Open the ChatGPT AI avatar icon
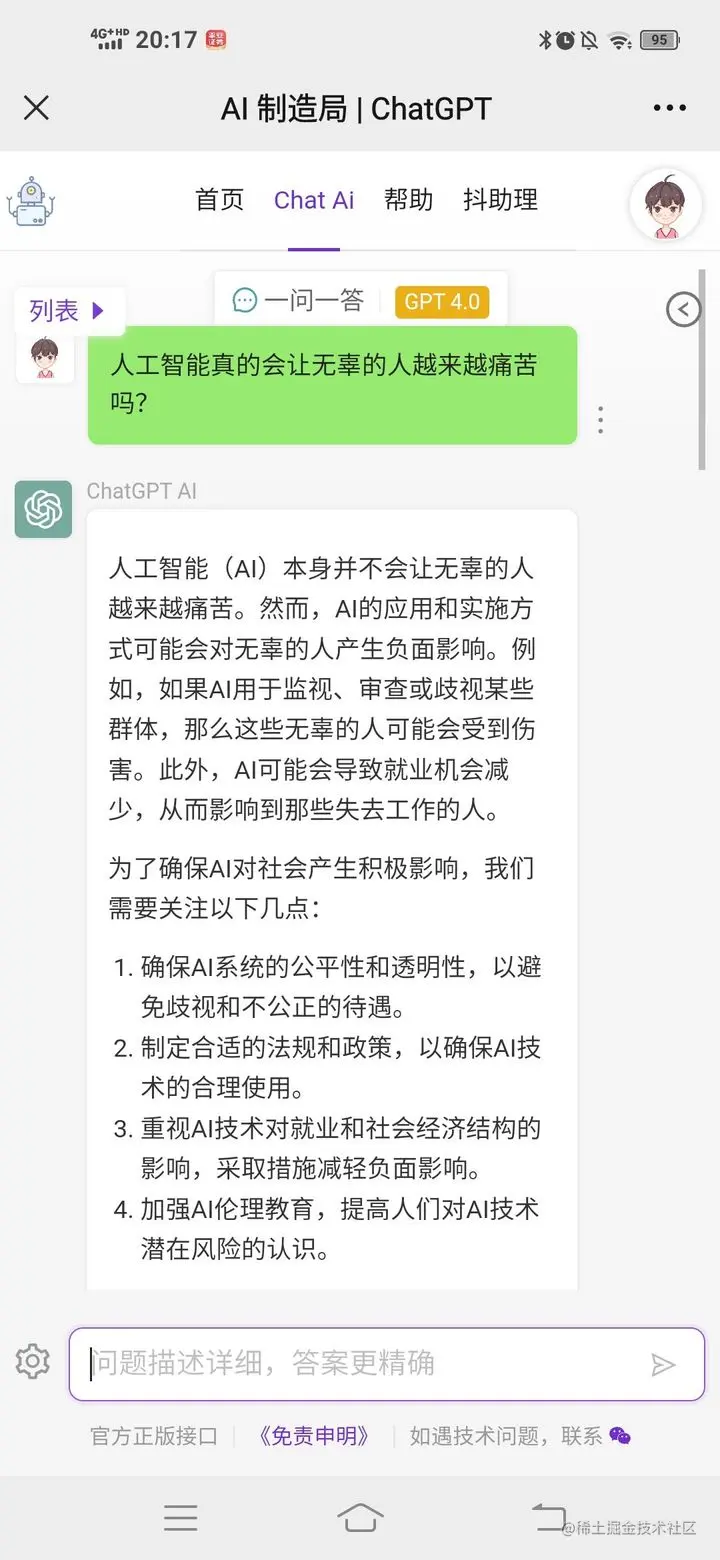The width and height of the screenshot is (720, 1560). point(42,509)
